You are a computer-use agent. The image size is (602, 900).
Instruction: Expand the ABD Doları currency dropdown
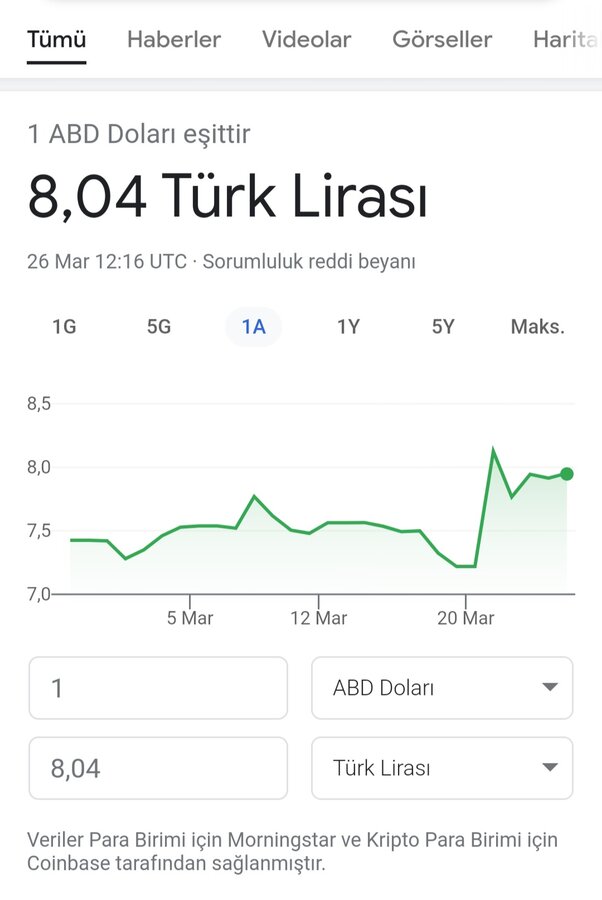click(x=442, y=688)
